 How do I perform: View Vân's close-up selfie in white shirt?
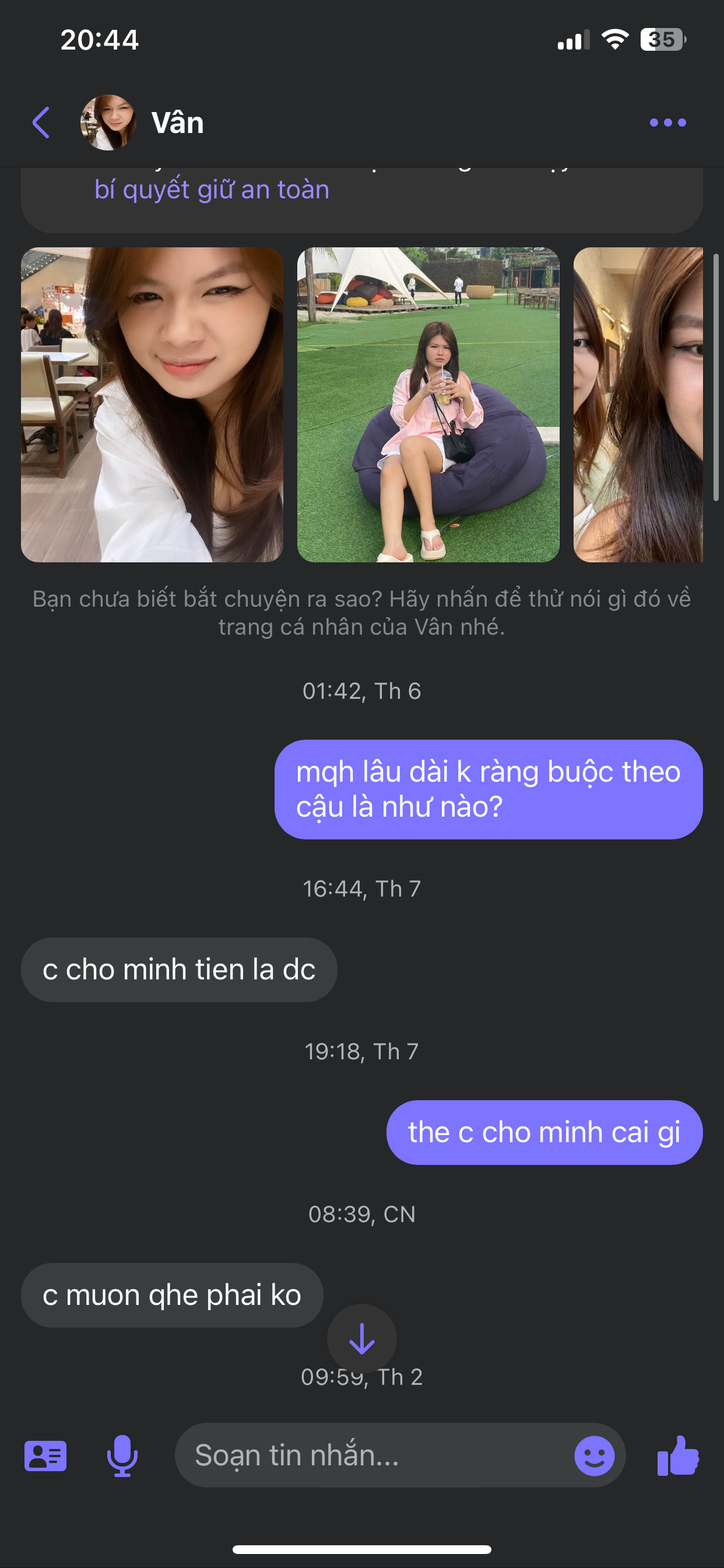tap(152, 404)
